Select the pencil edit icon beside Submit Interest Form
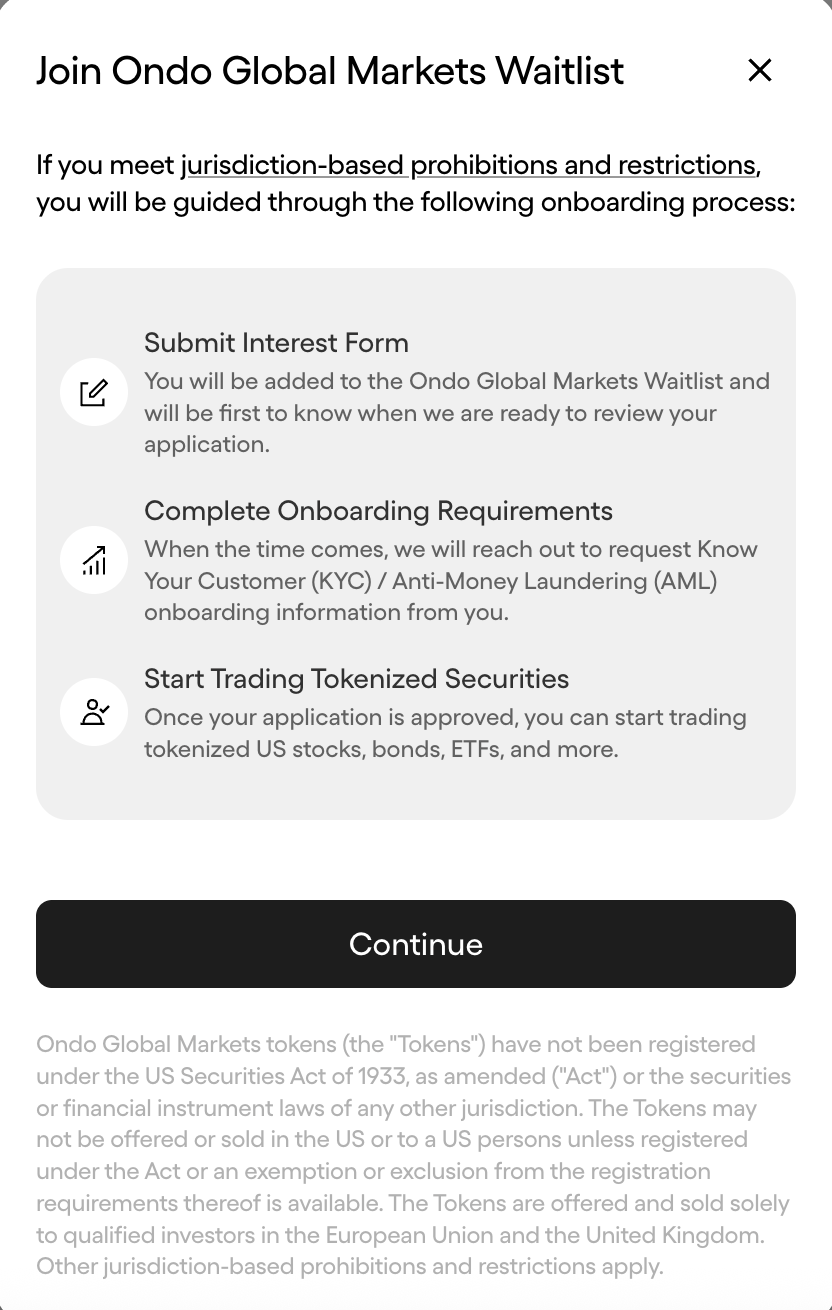 point(93,392)
